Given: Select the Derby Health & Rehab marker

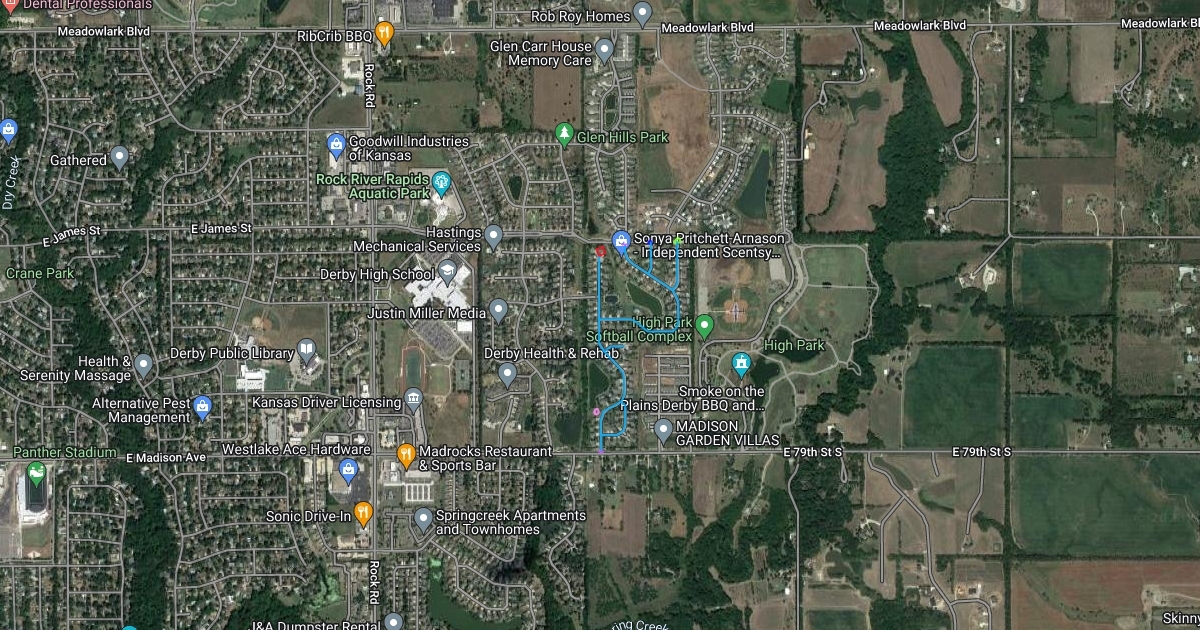Looking at the screenshot, I should pos(508,375).
